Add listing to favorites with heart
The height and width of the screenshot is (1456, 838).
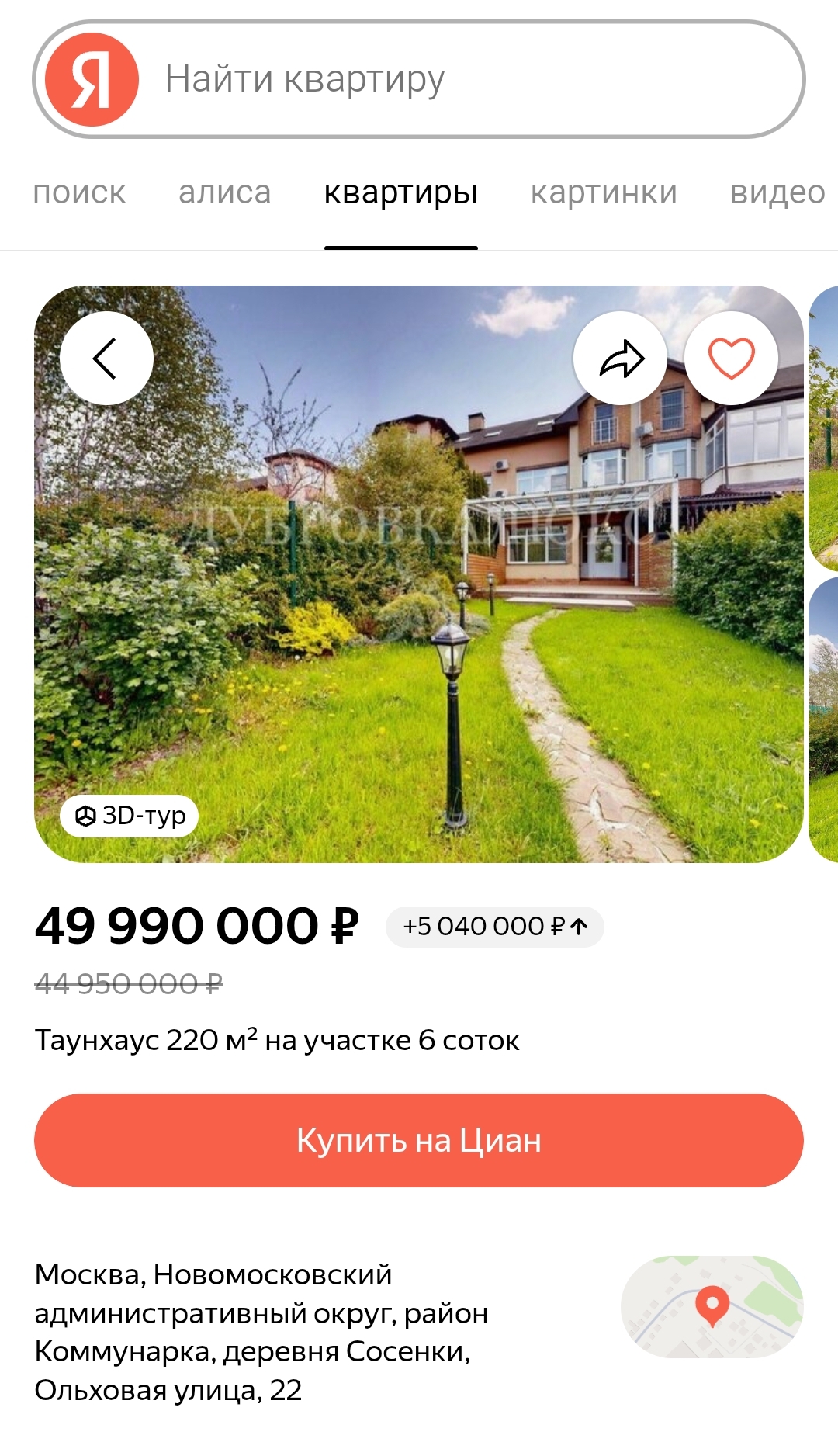click(x=731, y=358)
